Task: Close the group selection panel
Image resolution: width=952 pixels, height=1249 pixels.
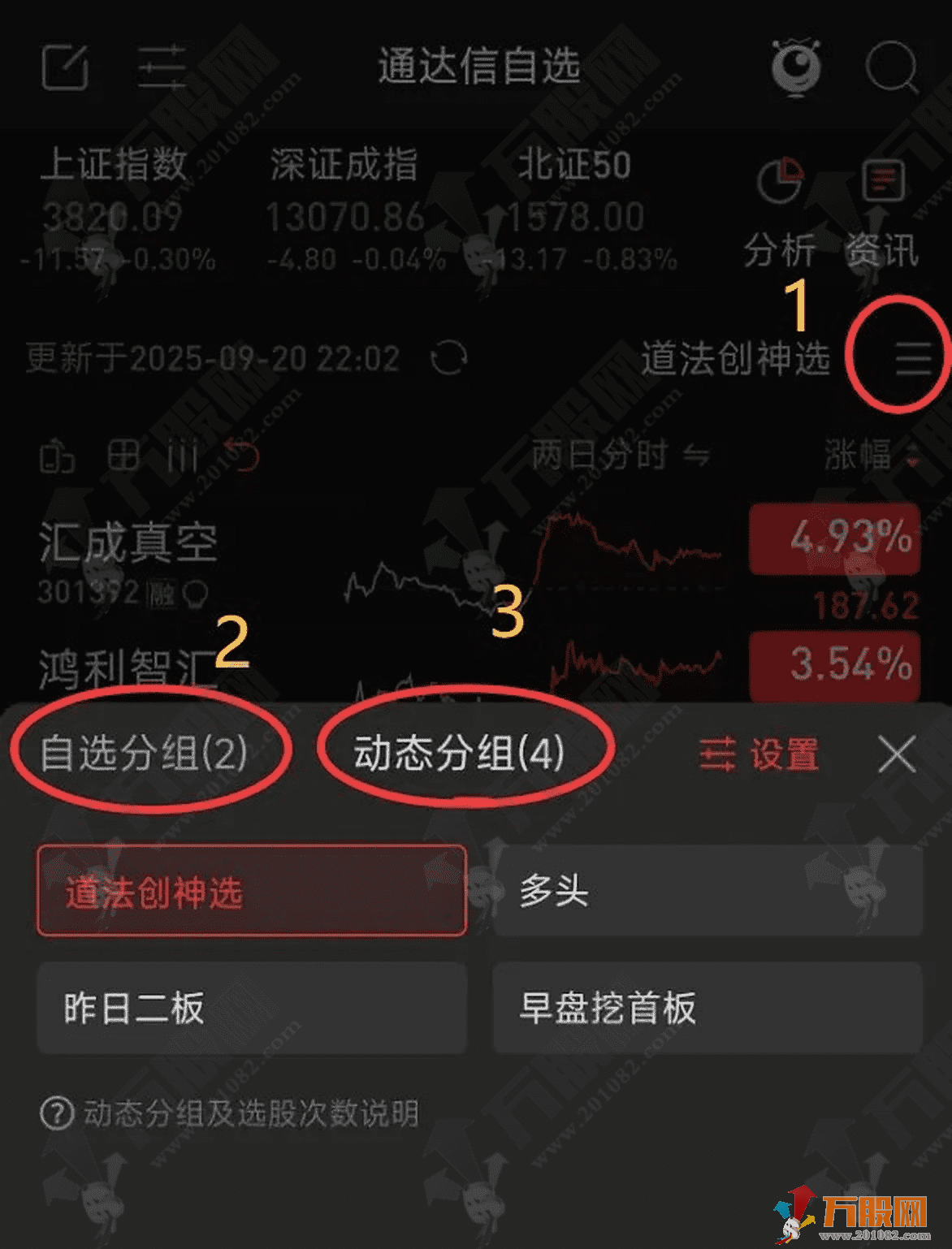Action: coord(898,754)
